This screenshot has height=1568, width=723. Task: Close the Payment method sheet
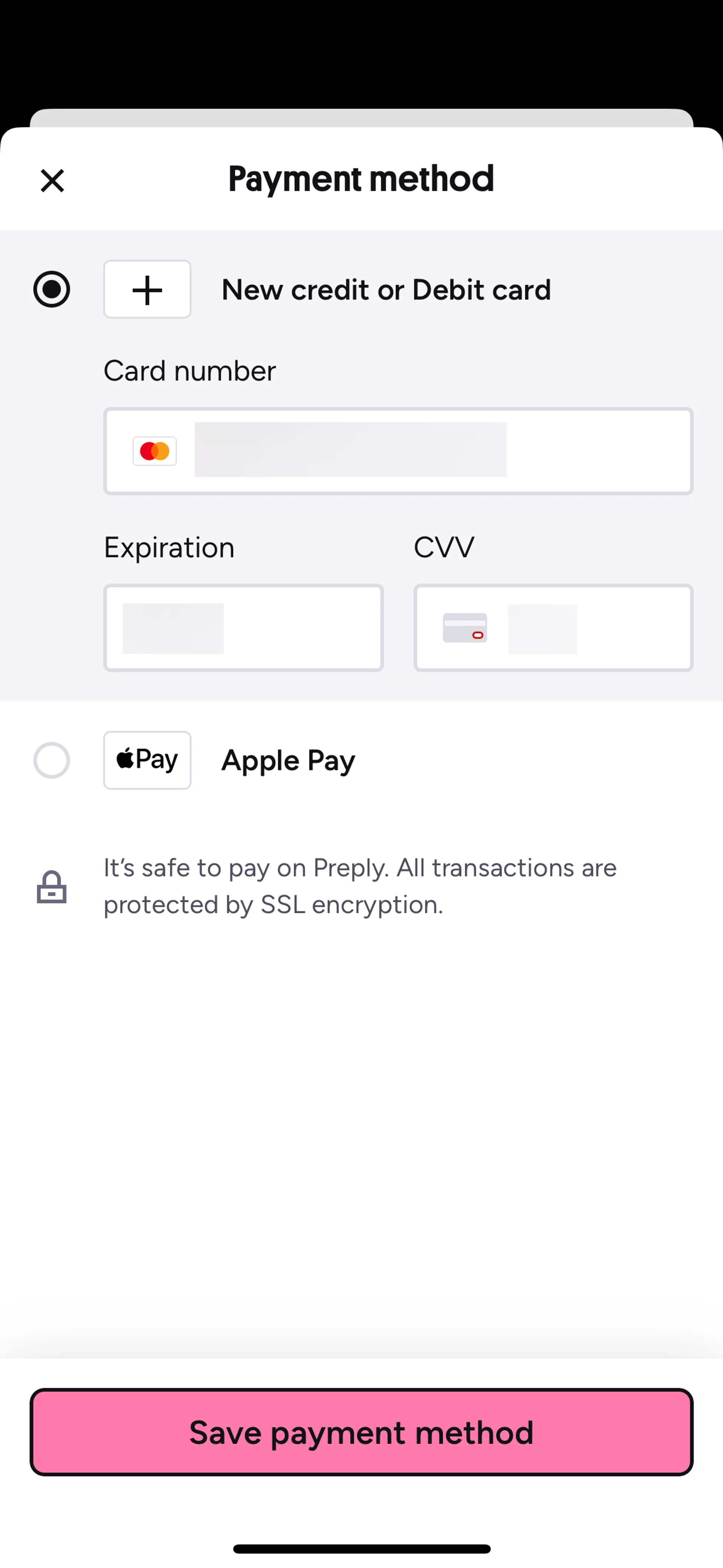(52, 181)
